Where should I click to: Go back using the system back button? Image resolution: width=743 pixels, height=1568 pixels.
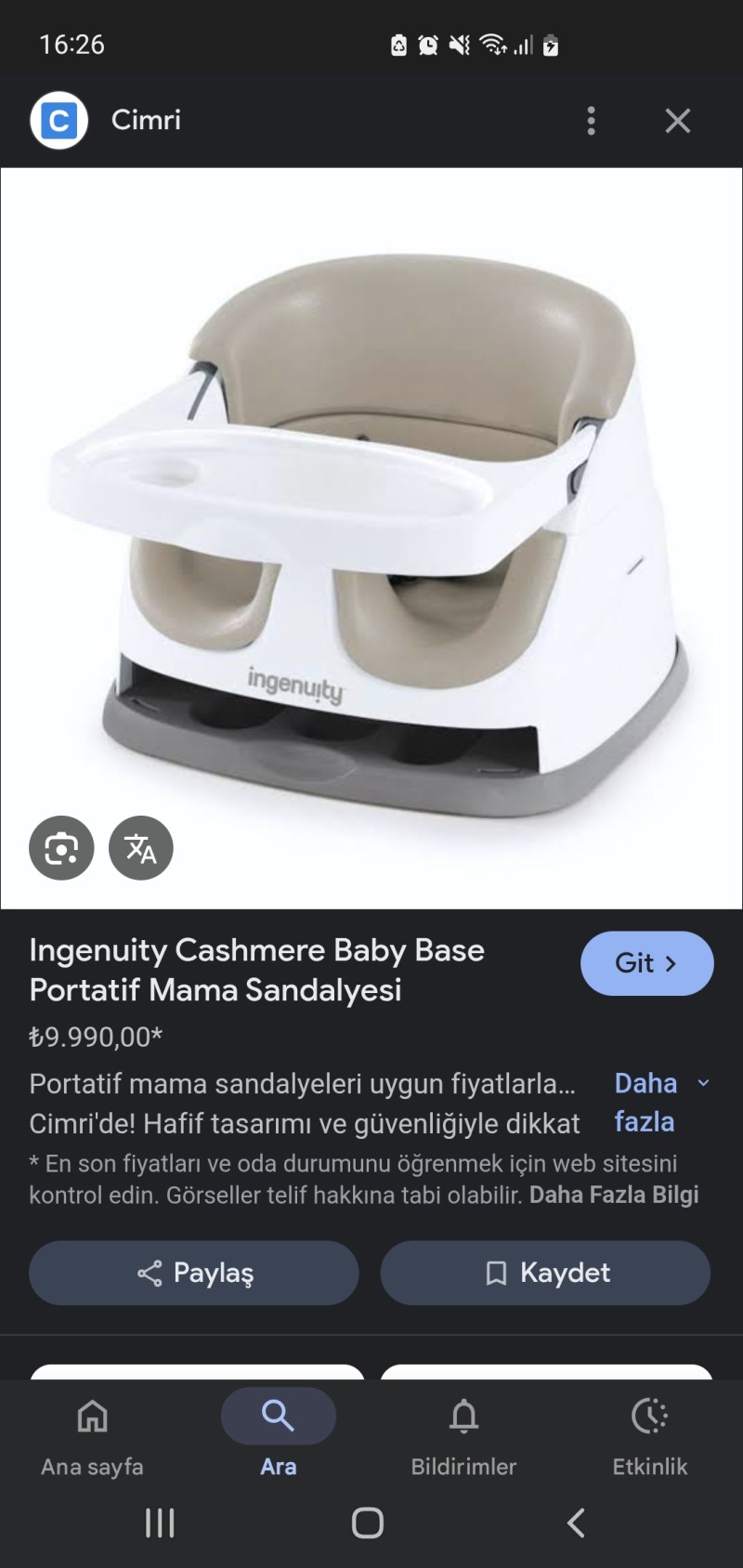[x=576, y=1522]
